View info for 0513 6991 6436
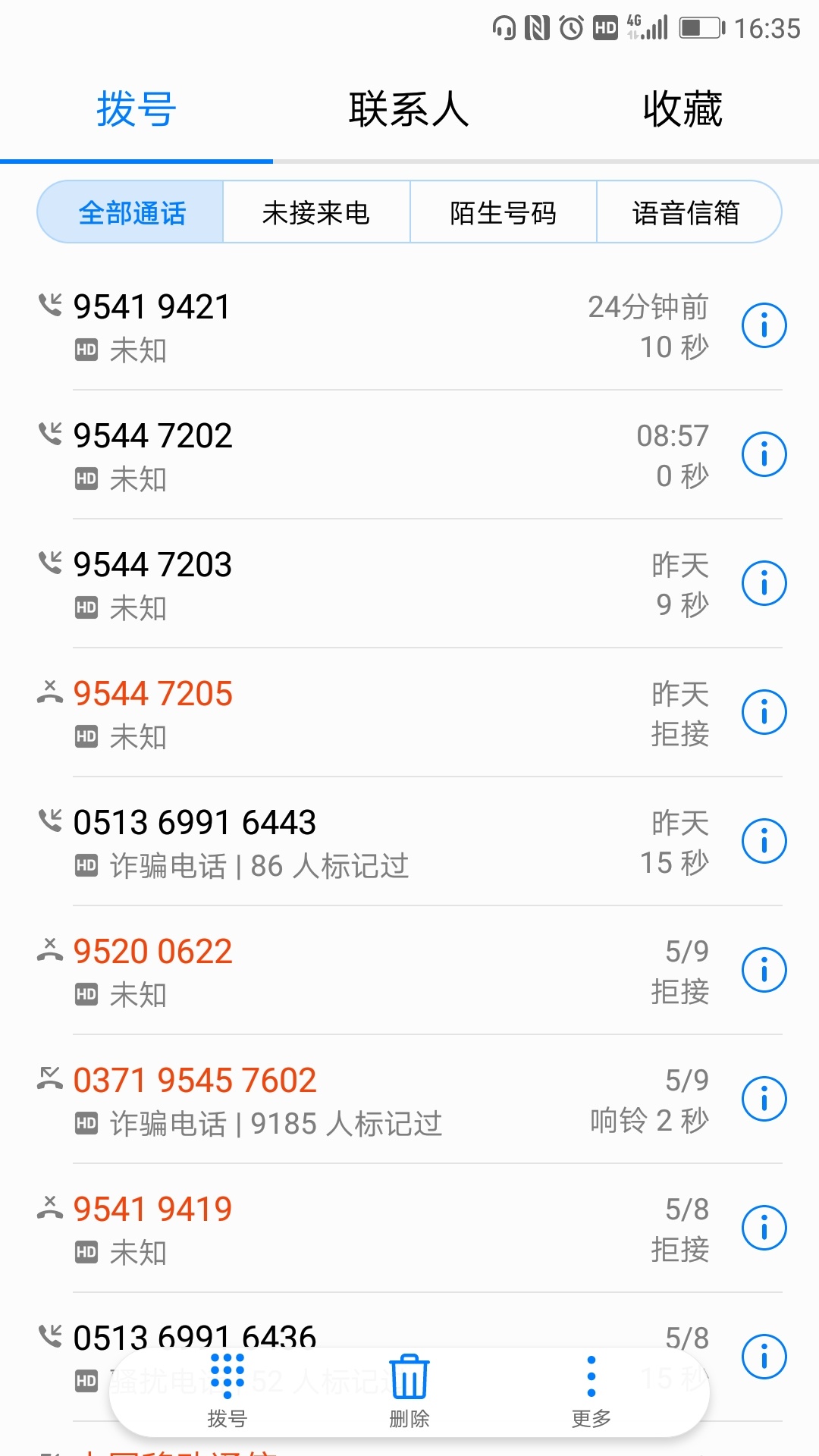This screenshot has width=819, height=1456. (764, 1357)
